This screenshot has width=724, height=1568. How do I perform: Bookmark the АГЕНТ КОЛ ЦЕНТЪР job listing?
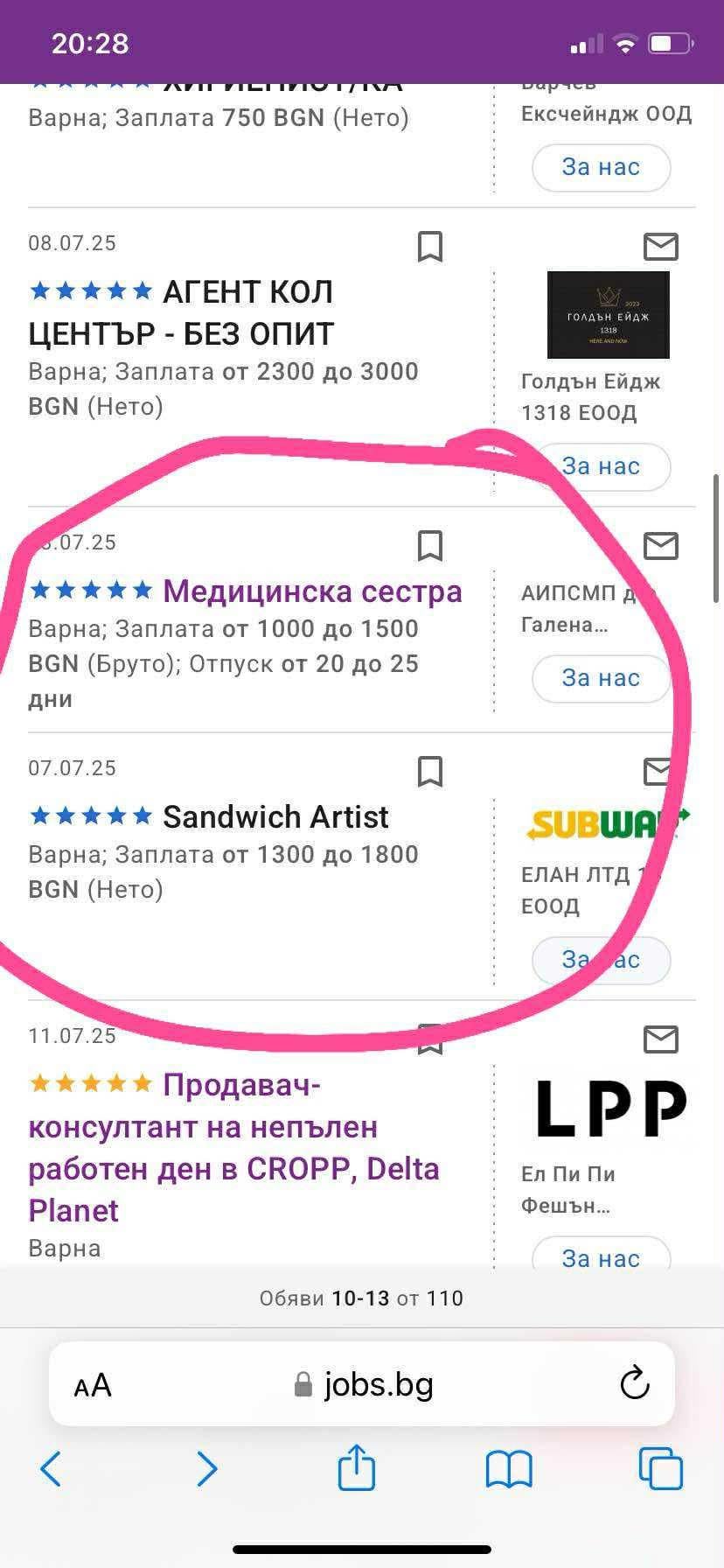point(429,247)
